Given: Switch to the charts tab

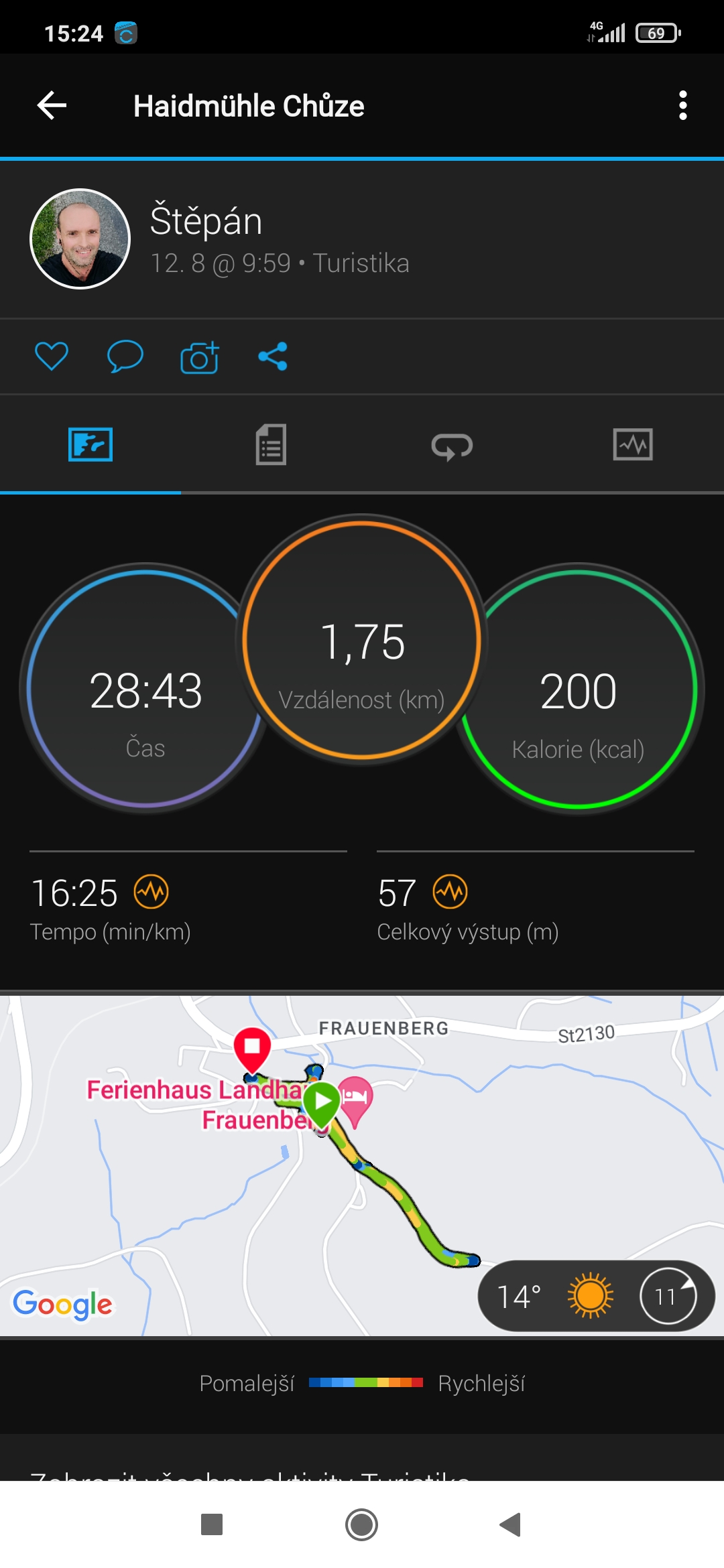Looking at the screenshot, I should pos(633,445).
